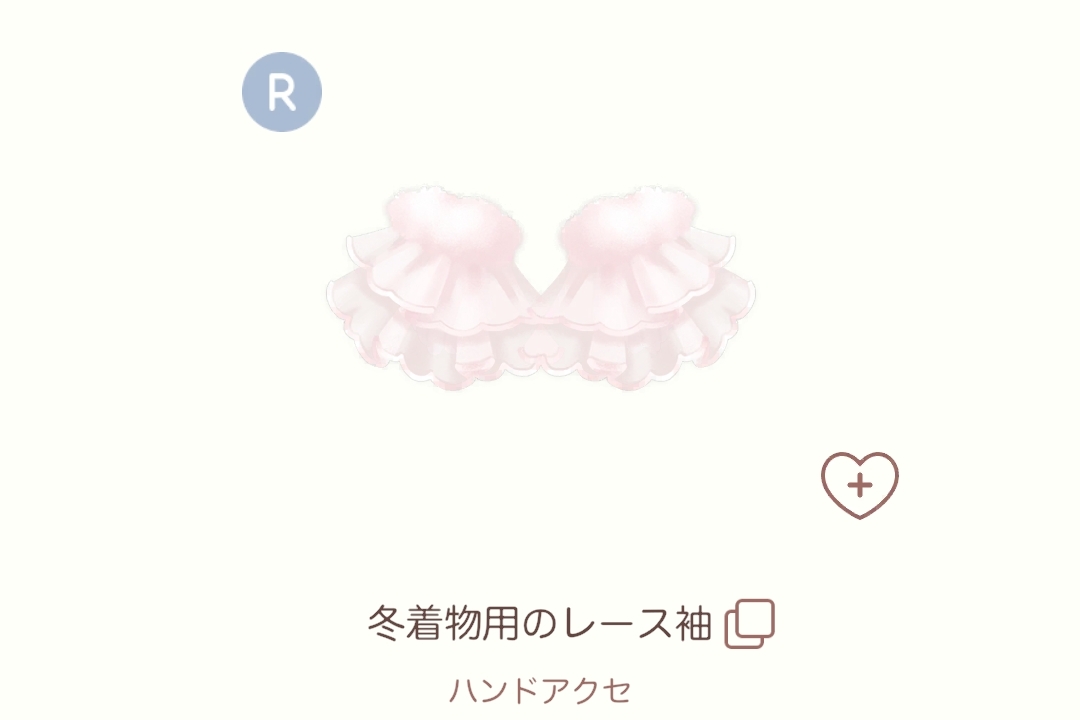Copy the item name 冬着物用のレース袖
This screenshot has height=720, width=1080.
750,624
